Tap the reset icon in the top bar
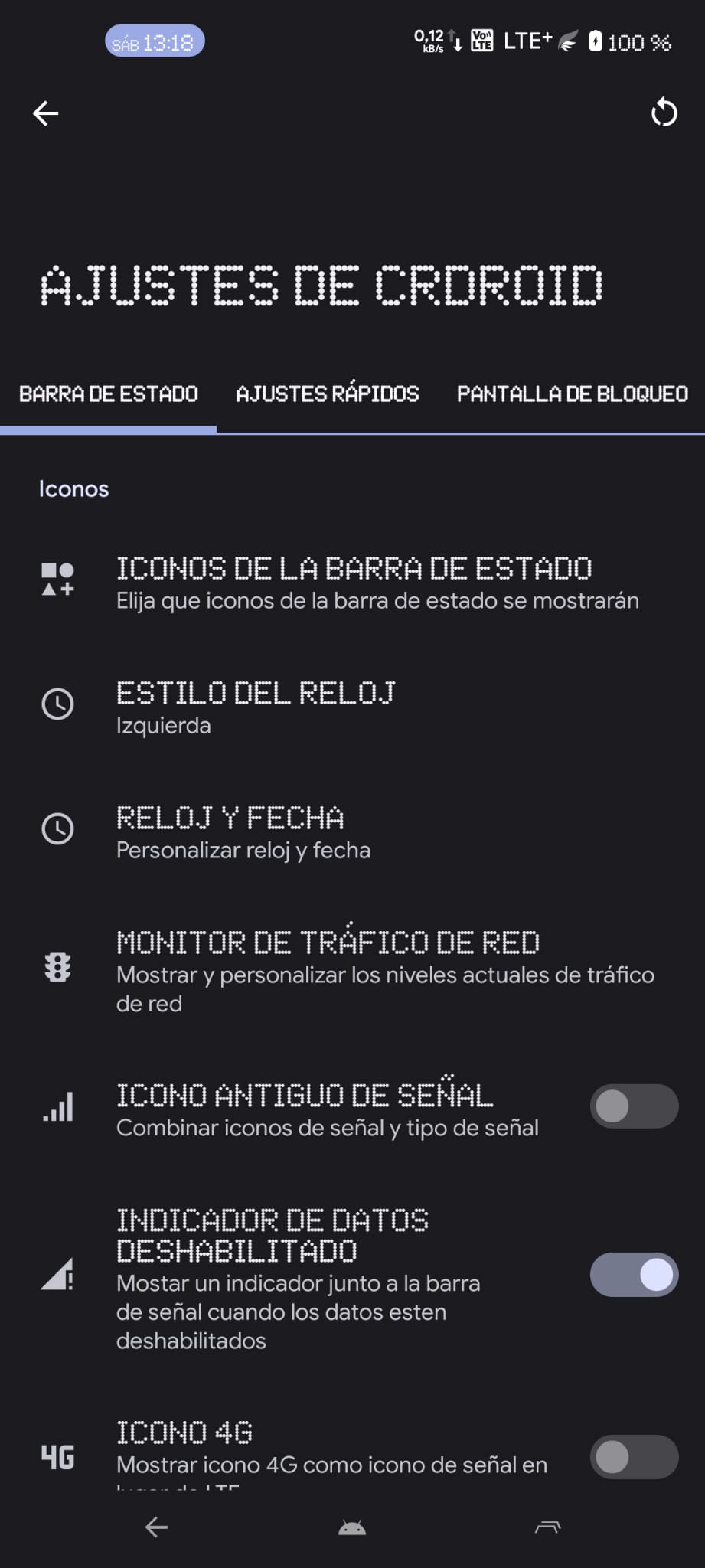The height and width of the screenshot is (1568, 705). point(664,113)
